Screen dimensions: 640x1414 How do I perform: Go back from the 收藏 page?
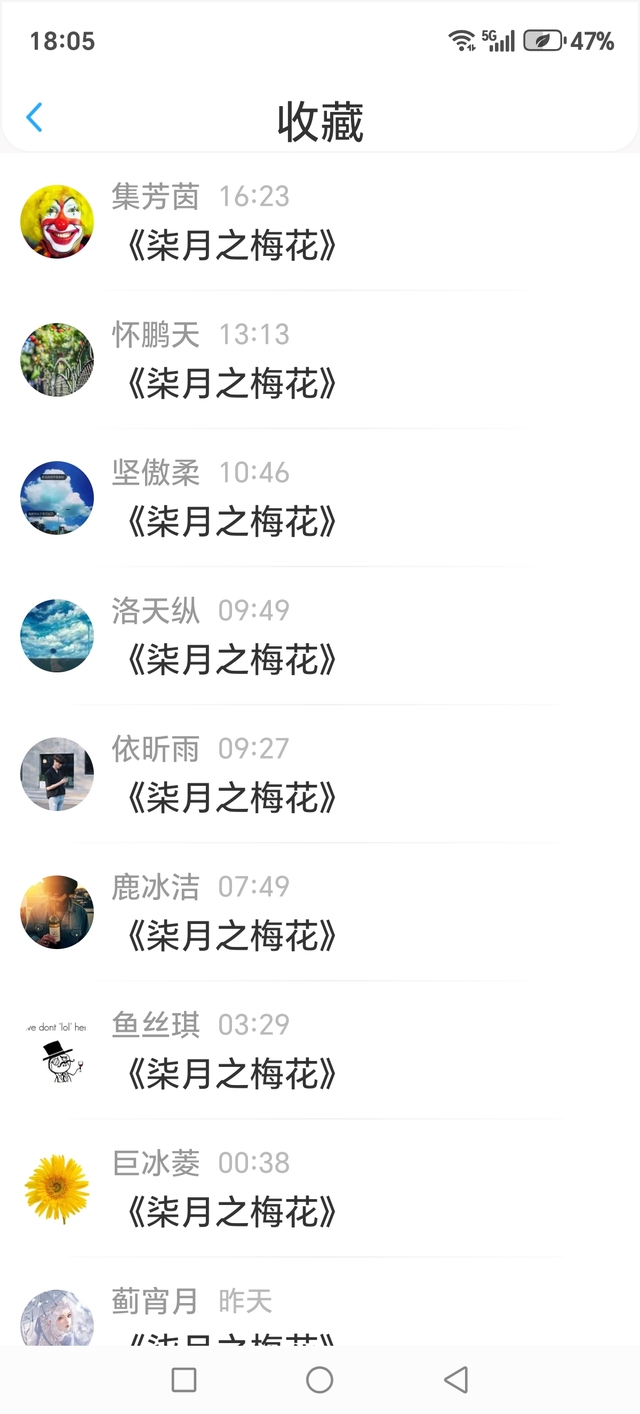pos(34,118)
